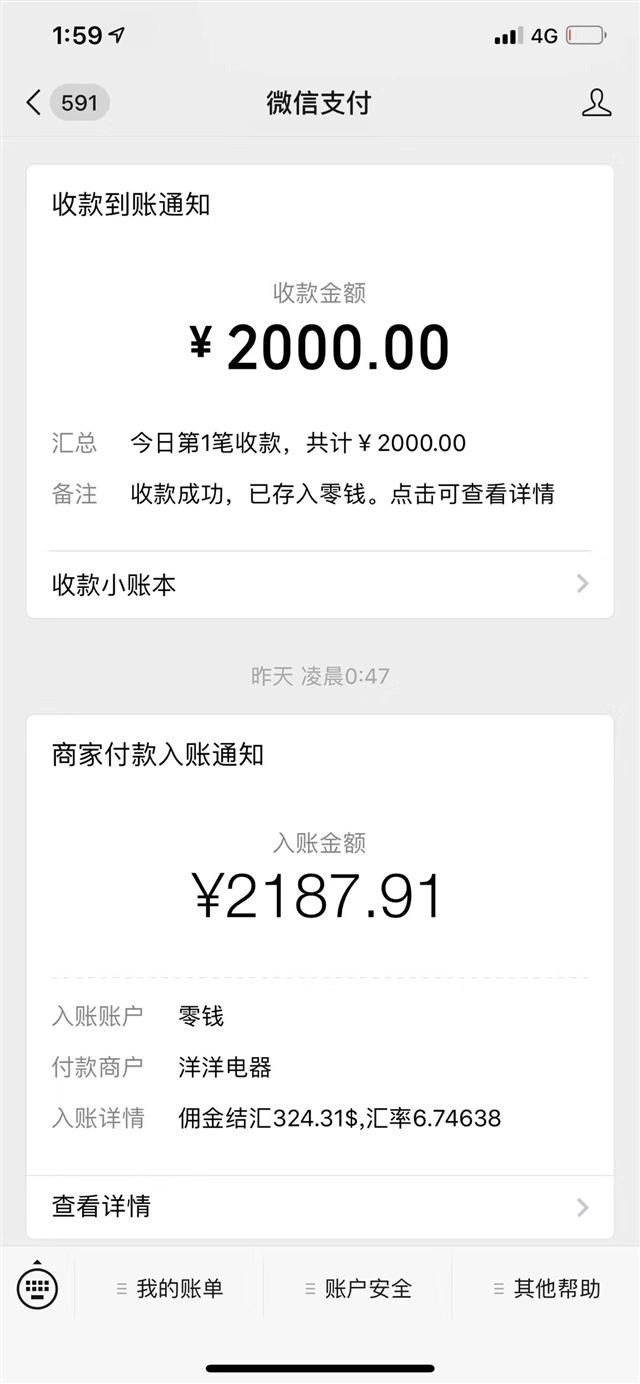Open the WeChat Pay profile icon
The width and height of the screenshot is (640, 1384).
(x=596, y=102)
